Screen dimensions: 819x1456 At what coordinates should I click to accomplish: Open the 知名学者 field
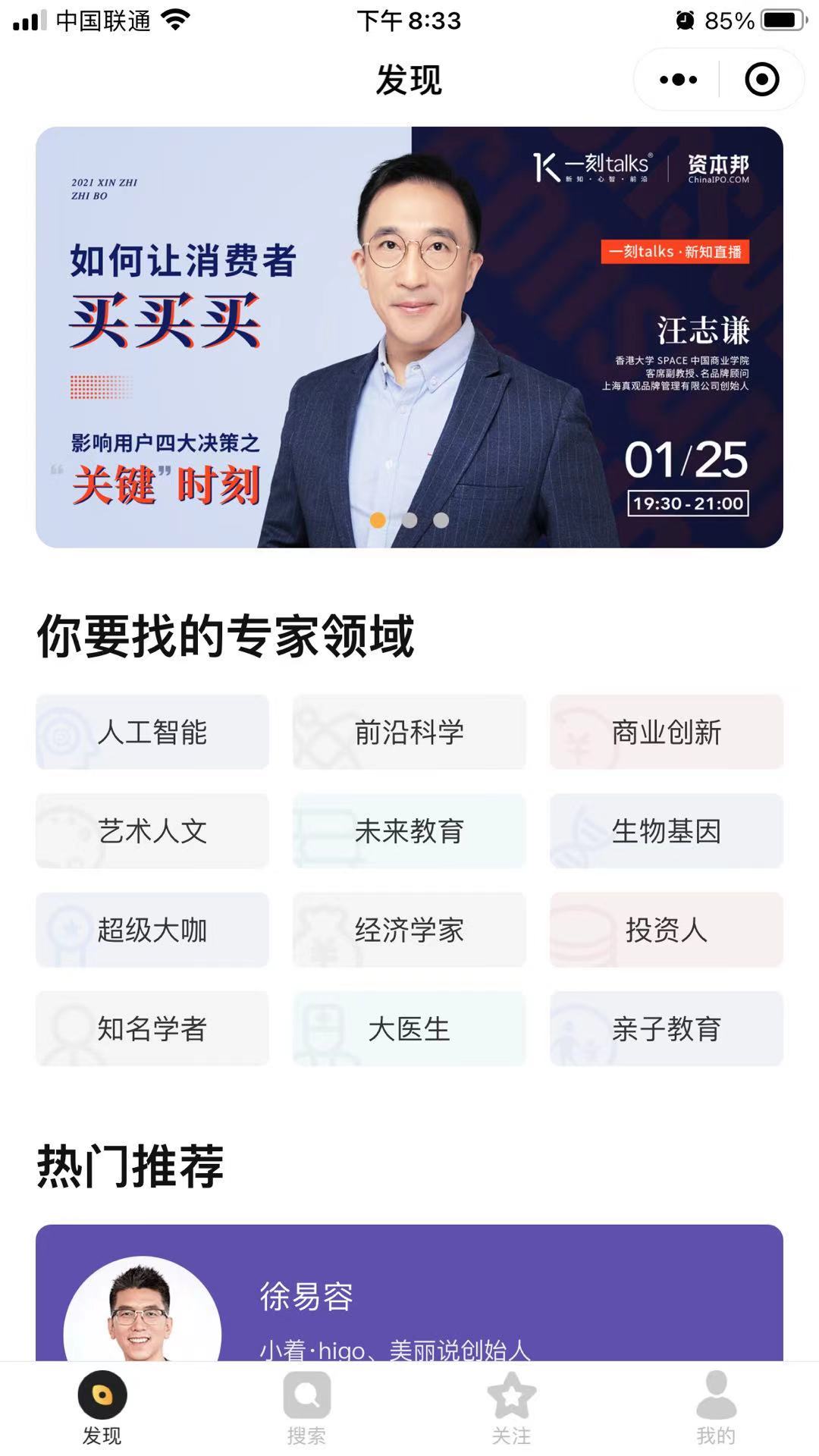152,1029
